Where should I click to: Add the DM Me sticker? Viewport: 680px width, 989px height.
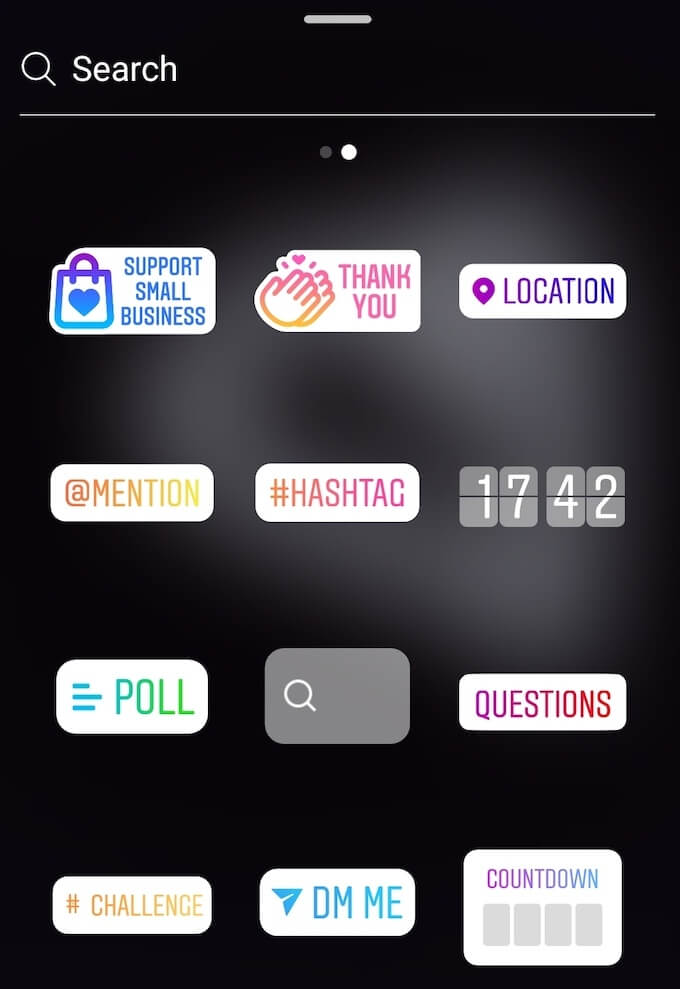[x=337, y=902]
